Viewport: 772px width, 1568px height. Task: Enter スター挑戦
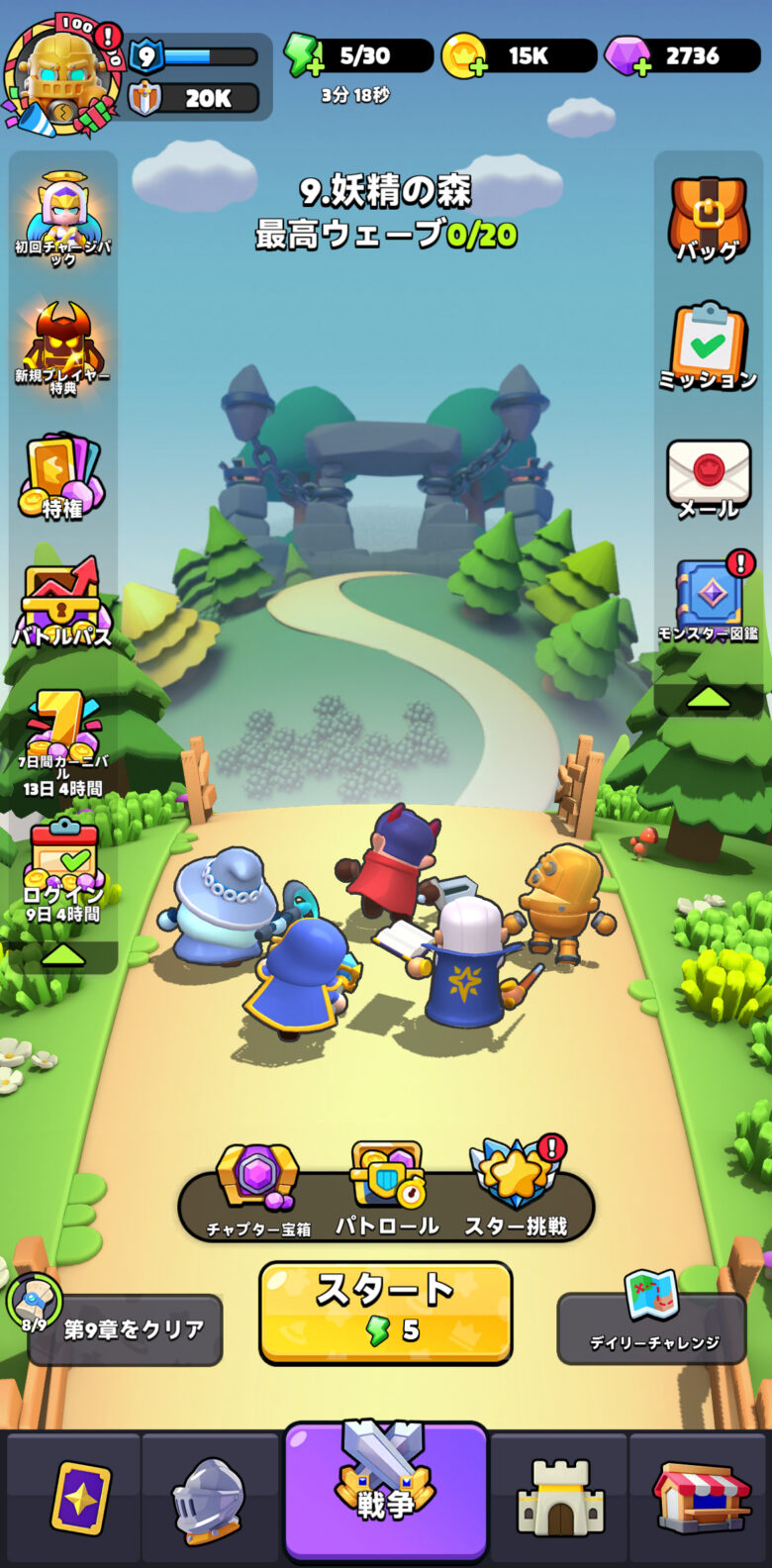click(516, 1188)
